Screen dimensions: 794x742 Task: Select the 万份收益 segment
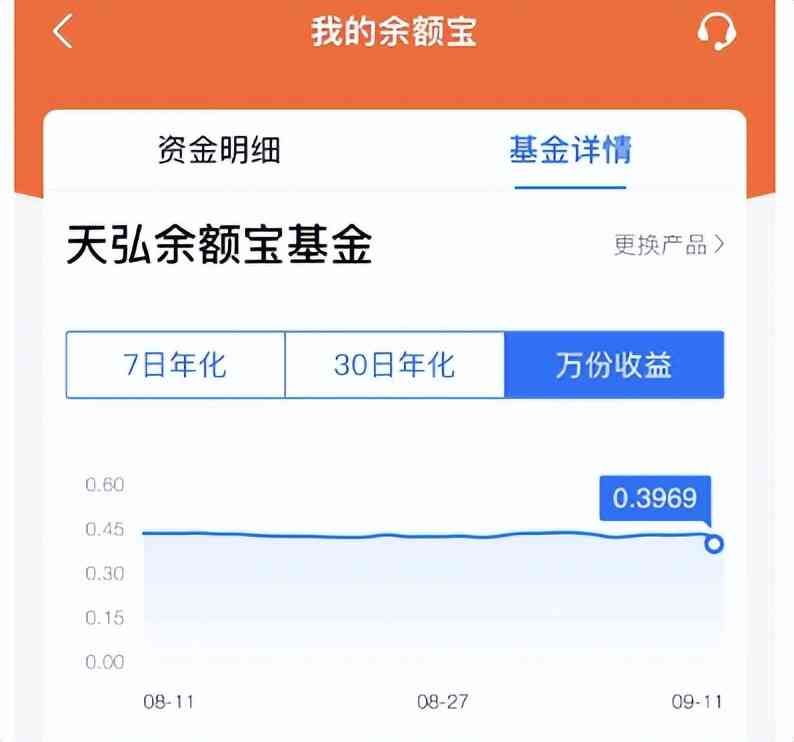coord(614,365)
